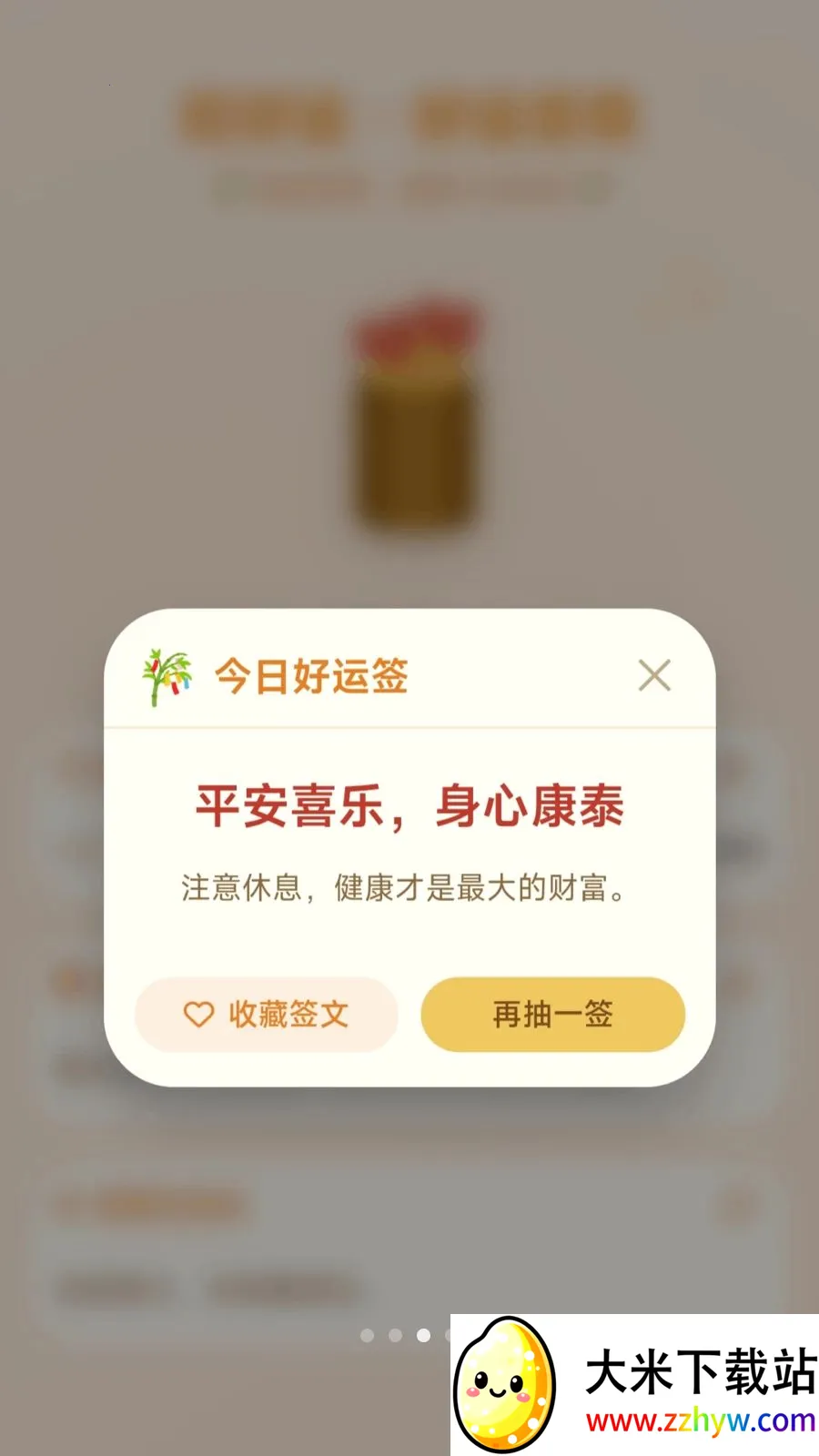The width and height of the screenshot is (819, 1456).
Task: Select the fourth page indicator dot
Action: click(449, 1336)
